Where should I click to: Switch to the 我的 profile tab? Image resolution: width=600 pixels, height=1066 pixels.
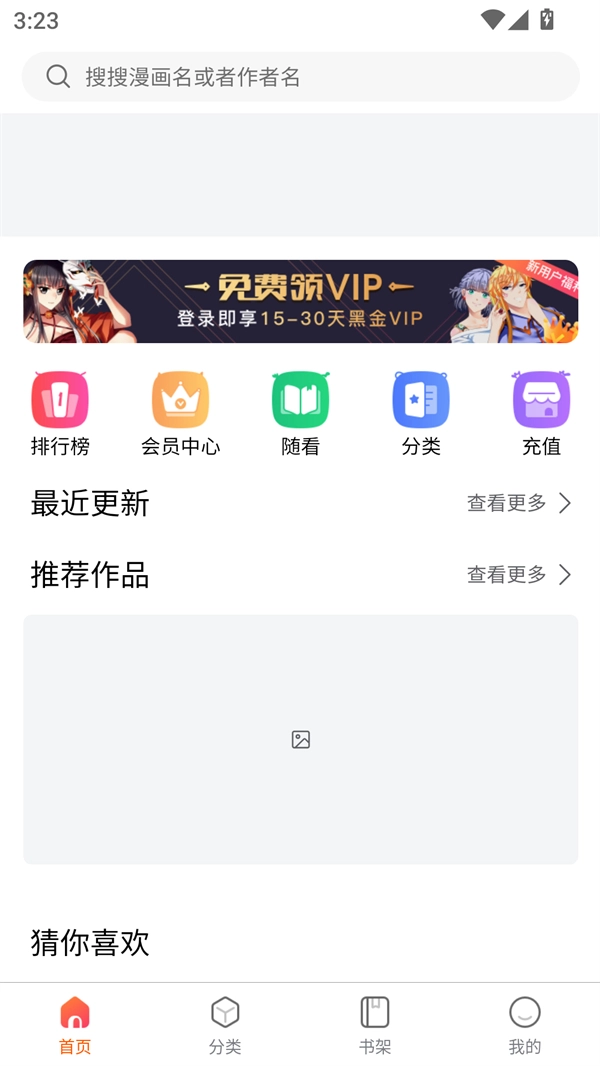coord(525,1025)
